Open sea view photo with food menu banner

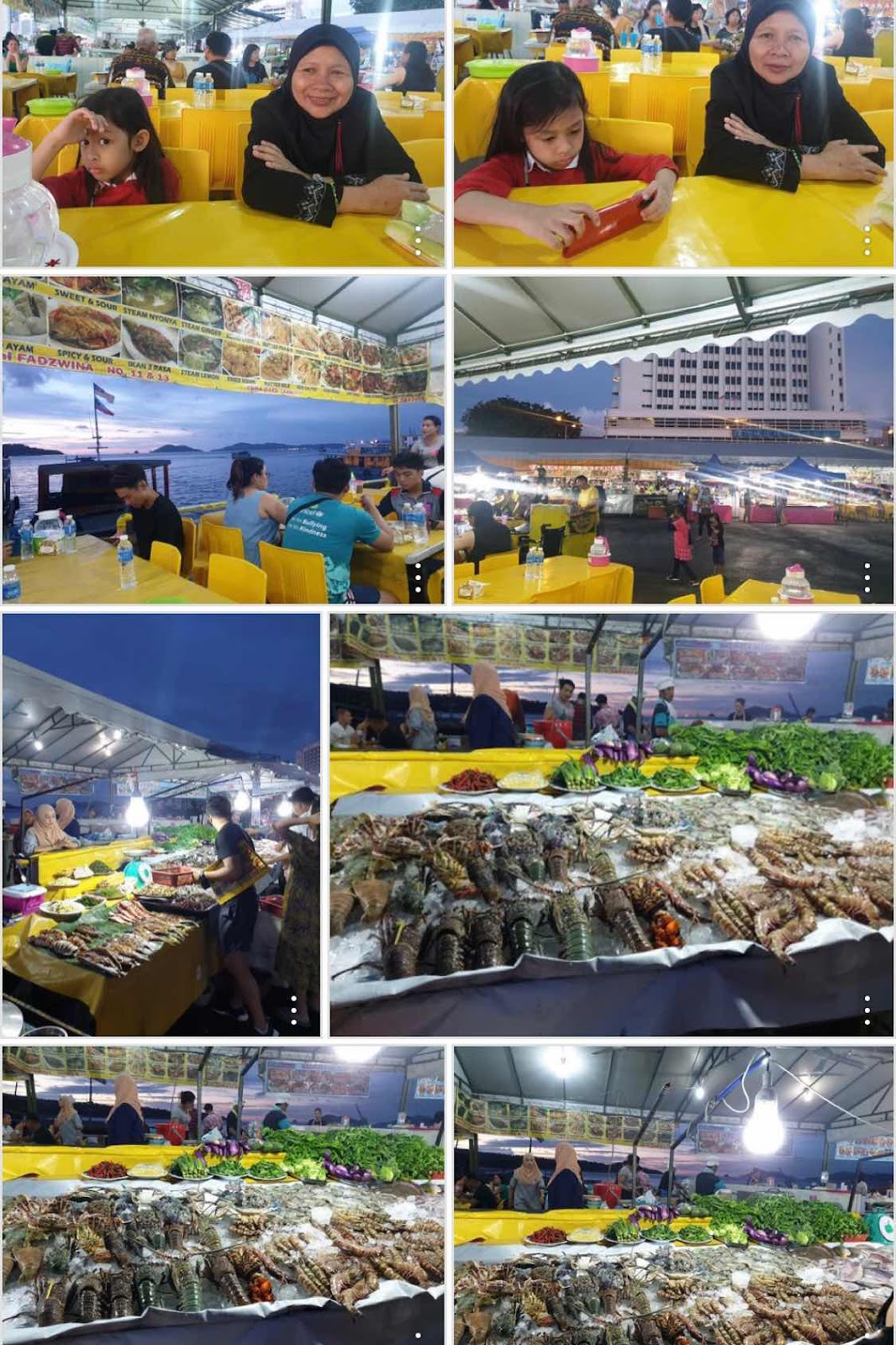223,440
